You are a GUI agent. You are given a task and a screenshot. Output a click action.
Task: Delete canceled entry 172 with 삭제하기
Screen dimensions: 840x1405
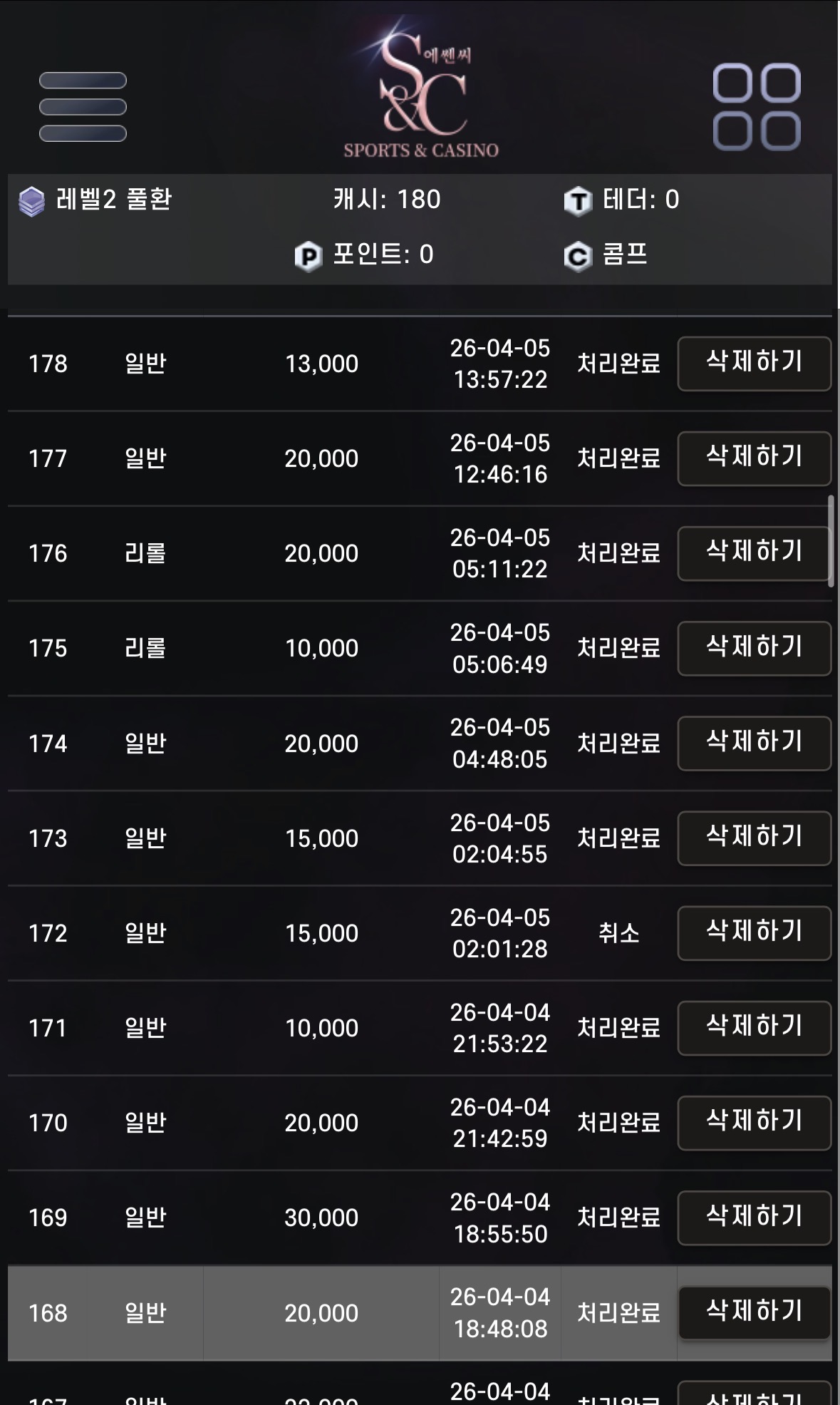tap(754, 932)
